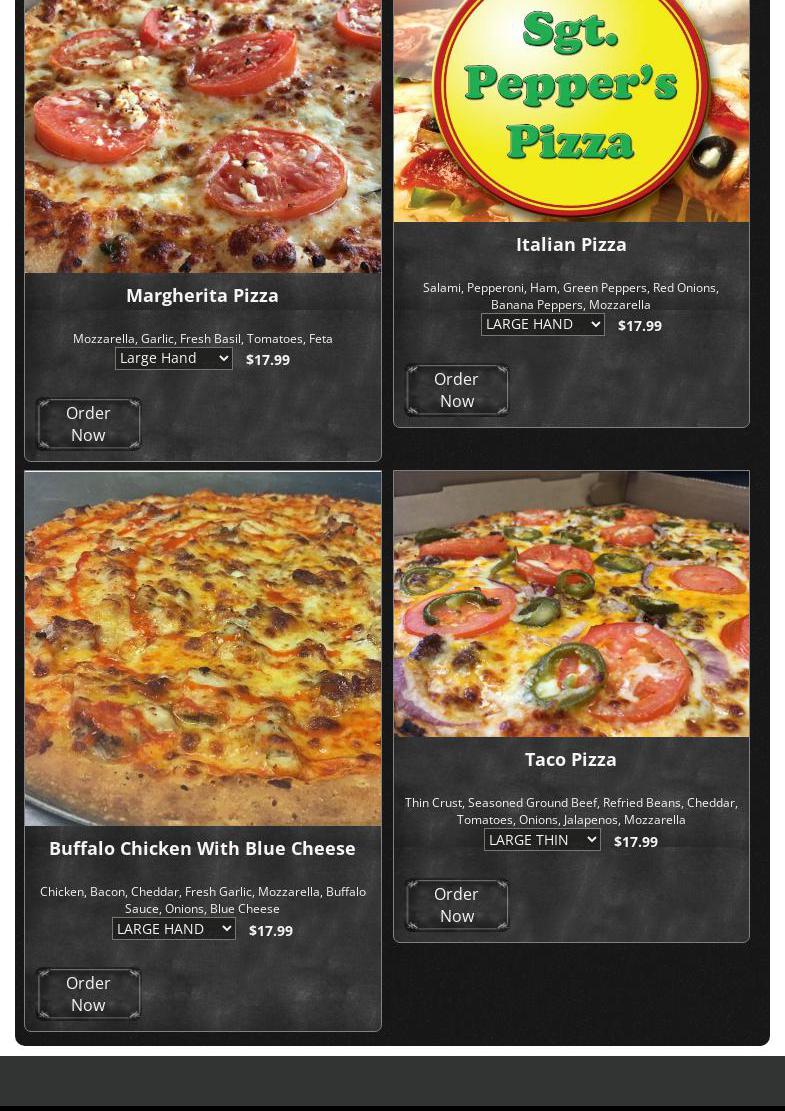Order the Taco Pizza now
The height and width of the screenshot is (1111, 785).
click(456, 905)
